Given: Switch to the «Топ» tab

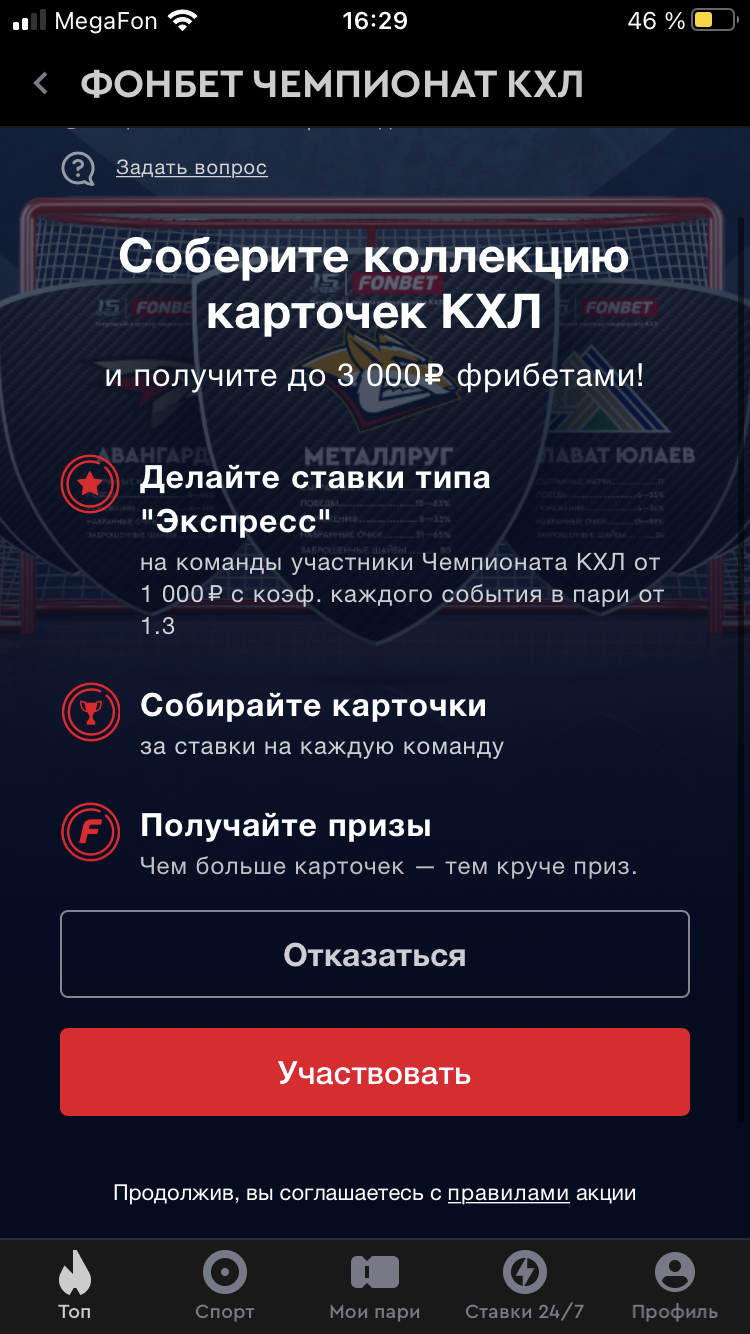Looking at the screenshot, I should pos(75,1285).
